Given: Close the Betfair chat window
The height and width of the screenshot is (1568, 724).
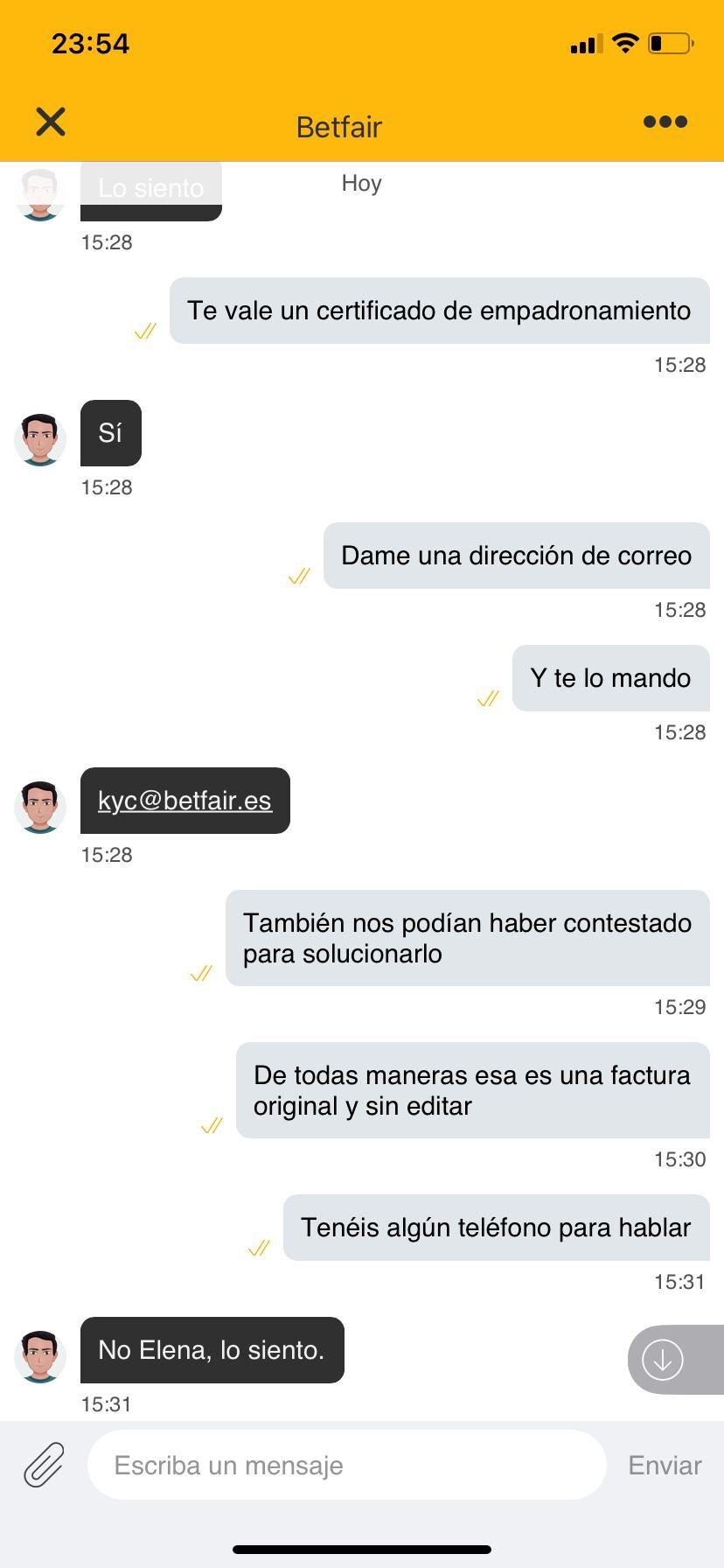Looking at the screenshot, I should click(x=51, y=122).
